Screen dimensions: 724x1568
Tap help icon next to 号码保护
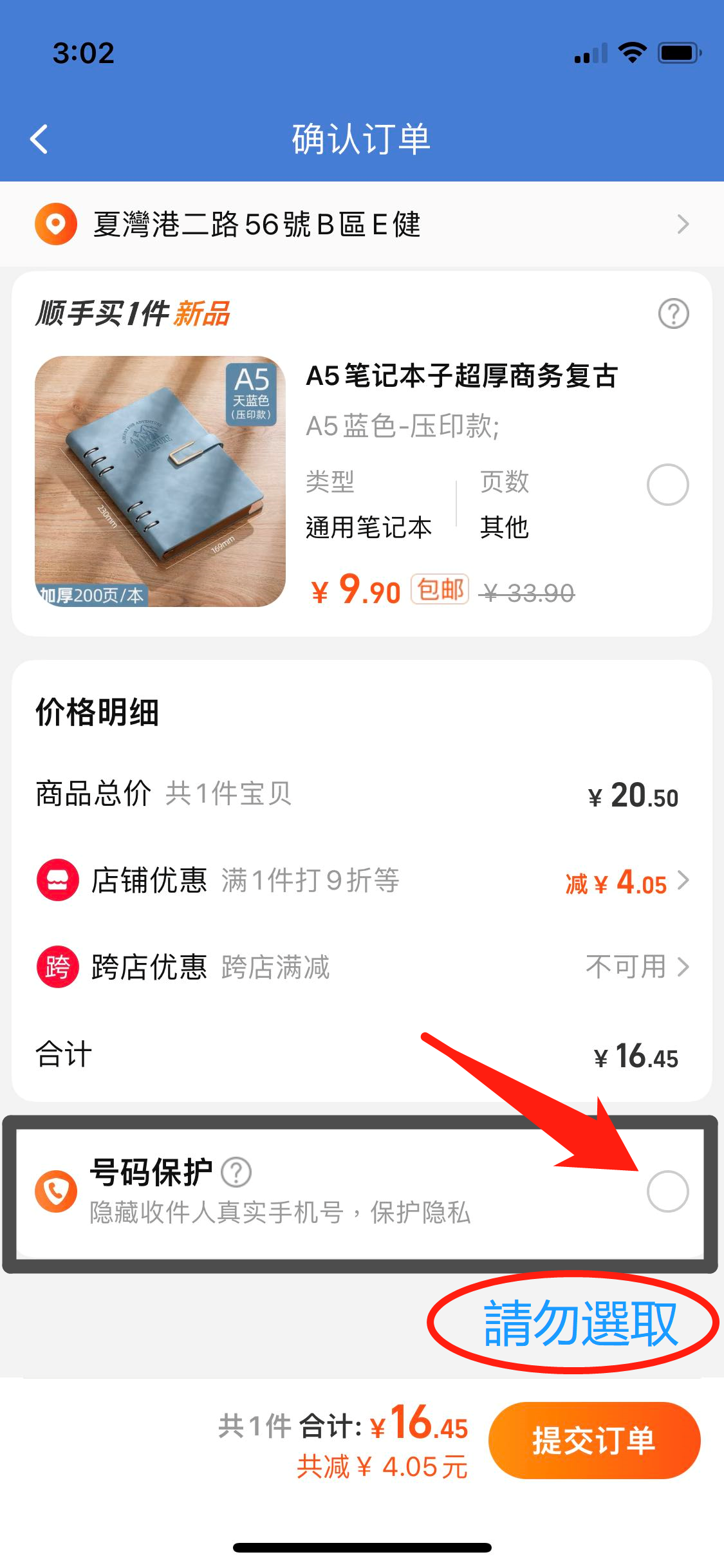[236, 1172]
